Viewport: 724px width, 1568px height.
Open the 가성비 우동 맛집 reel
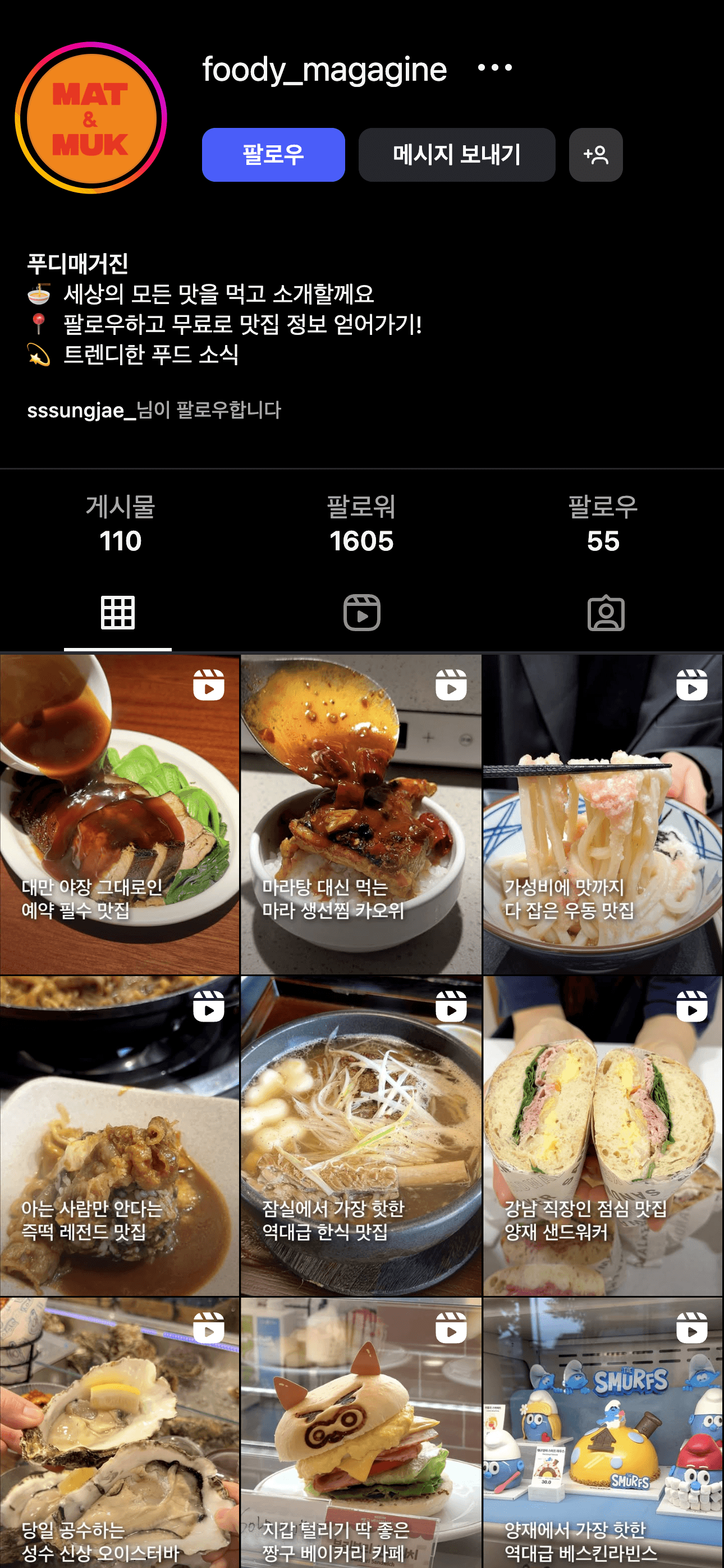pos(602,815)
